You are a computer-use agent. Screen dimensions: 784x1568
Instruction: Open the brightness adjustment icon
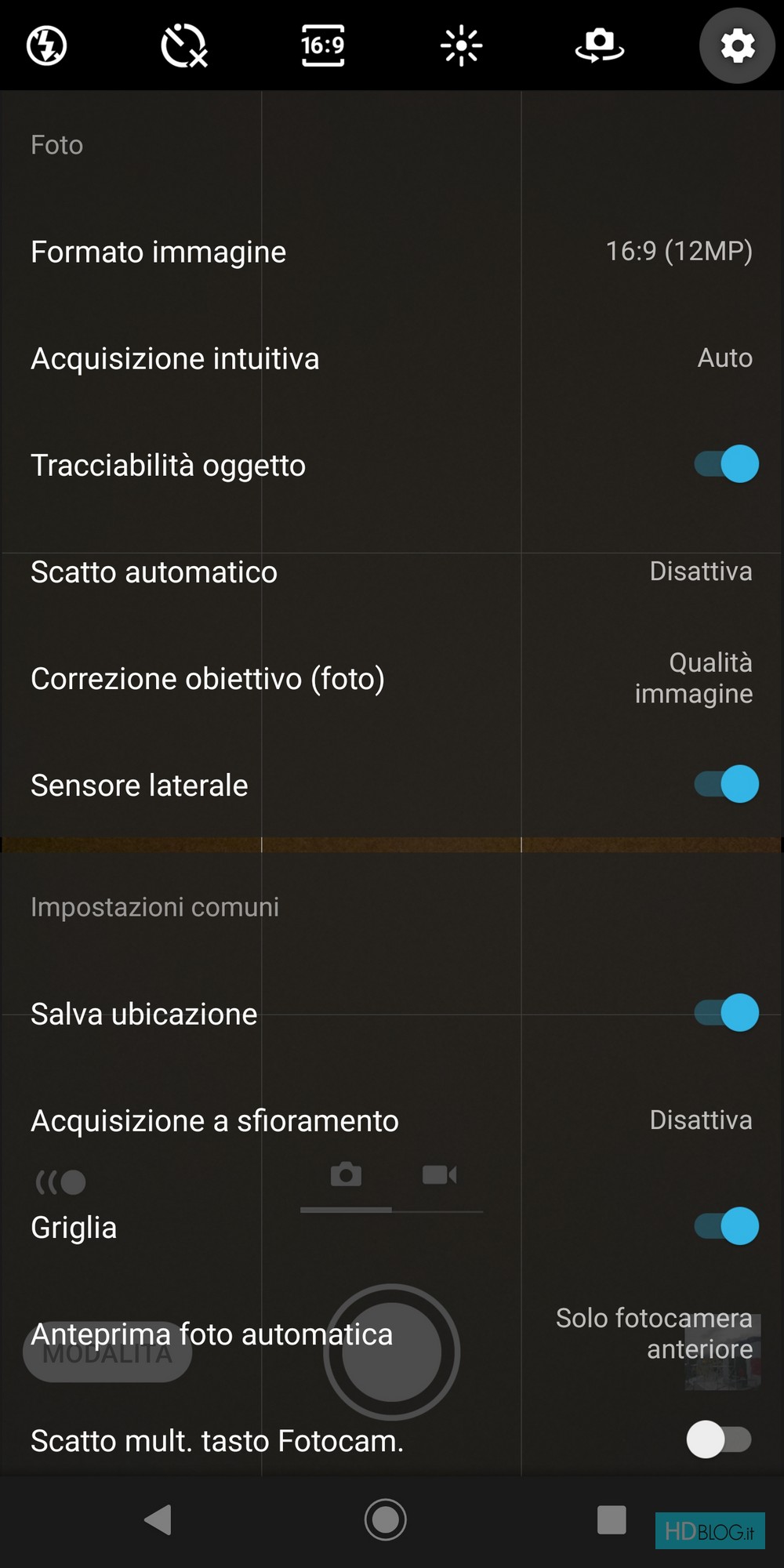(461, 45)
